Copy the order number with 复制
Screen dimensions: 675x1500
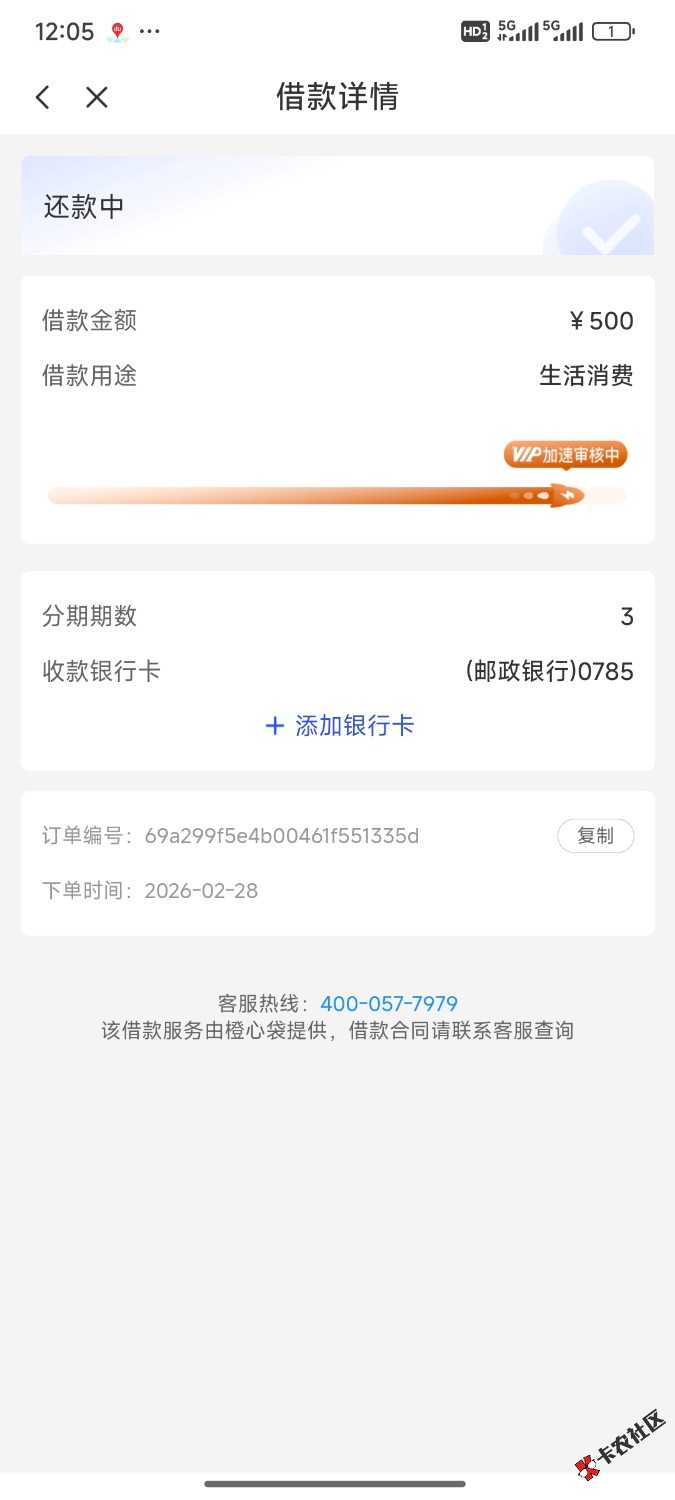pyautogui.click(x=595, y=836)
